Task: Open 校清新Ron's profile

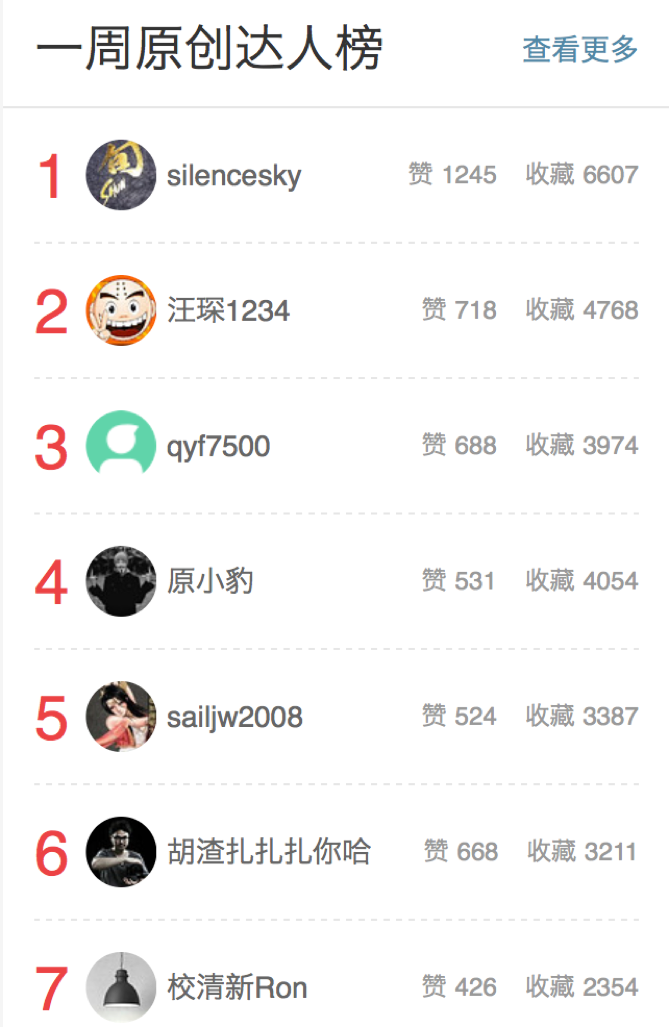Action: click(236, 988)
